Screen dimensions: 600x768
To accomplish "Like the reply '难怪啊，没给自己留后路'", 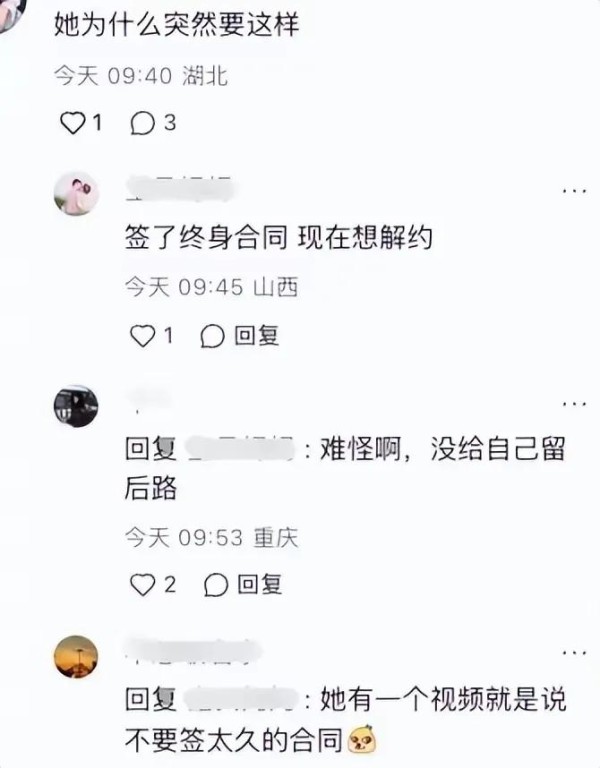I will pyautogui.click(x=143, y=583).
